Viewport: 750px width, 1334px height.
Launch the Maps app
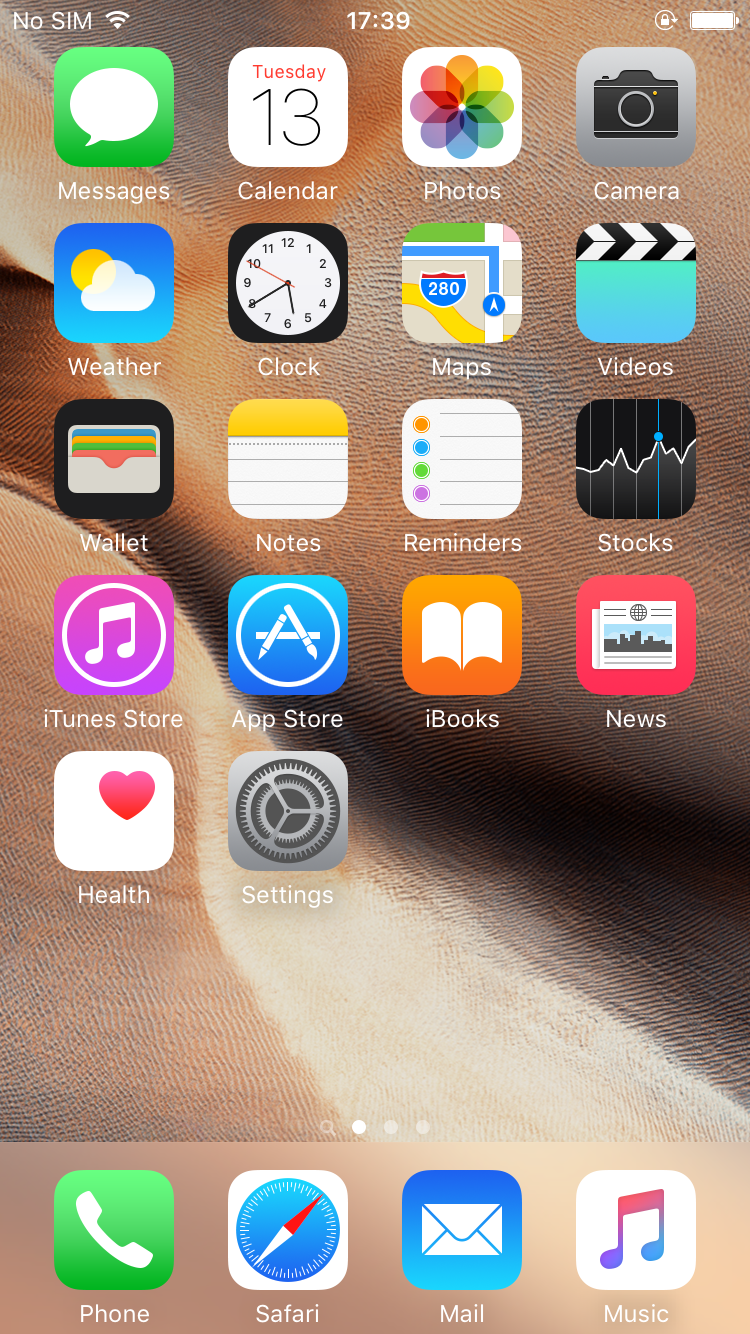tap(462, 283)
